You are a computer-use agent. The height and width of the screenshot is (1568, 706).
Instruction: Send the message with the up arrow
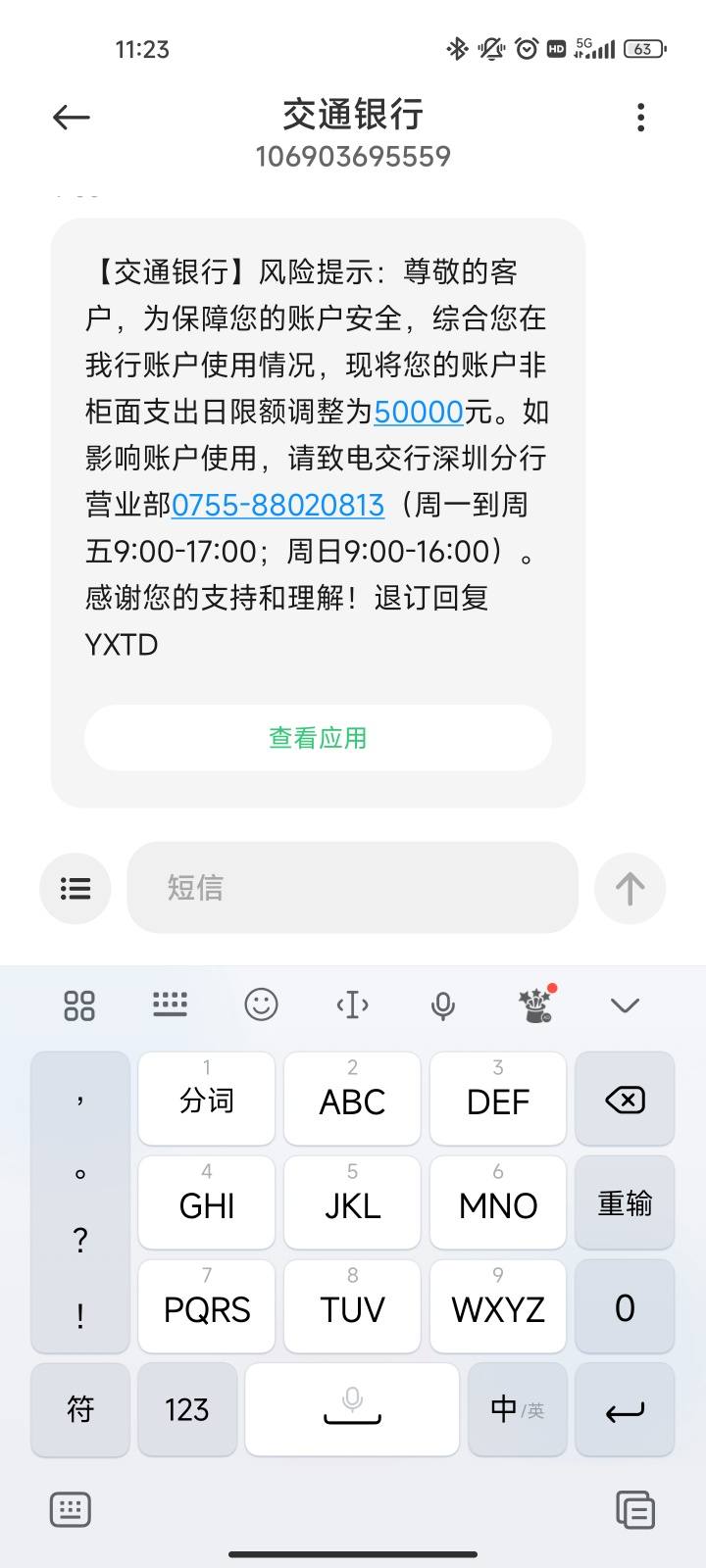[x=630, y=888]
